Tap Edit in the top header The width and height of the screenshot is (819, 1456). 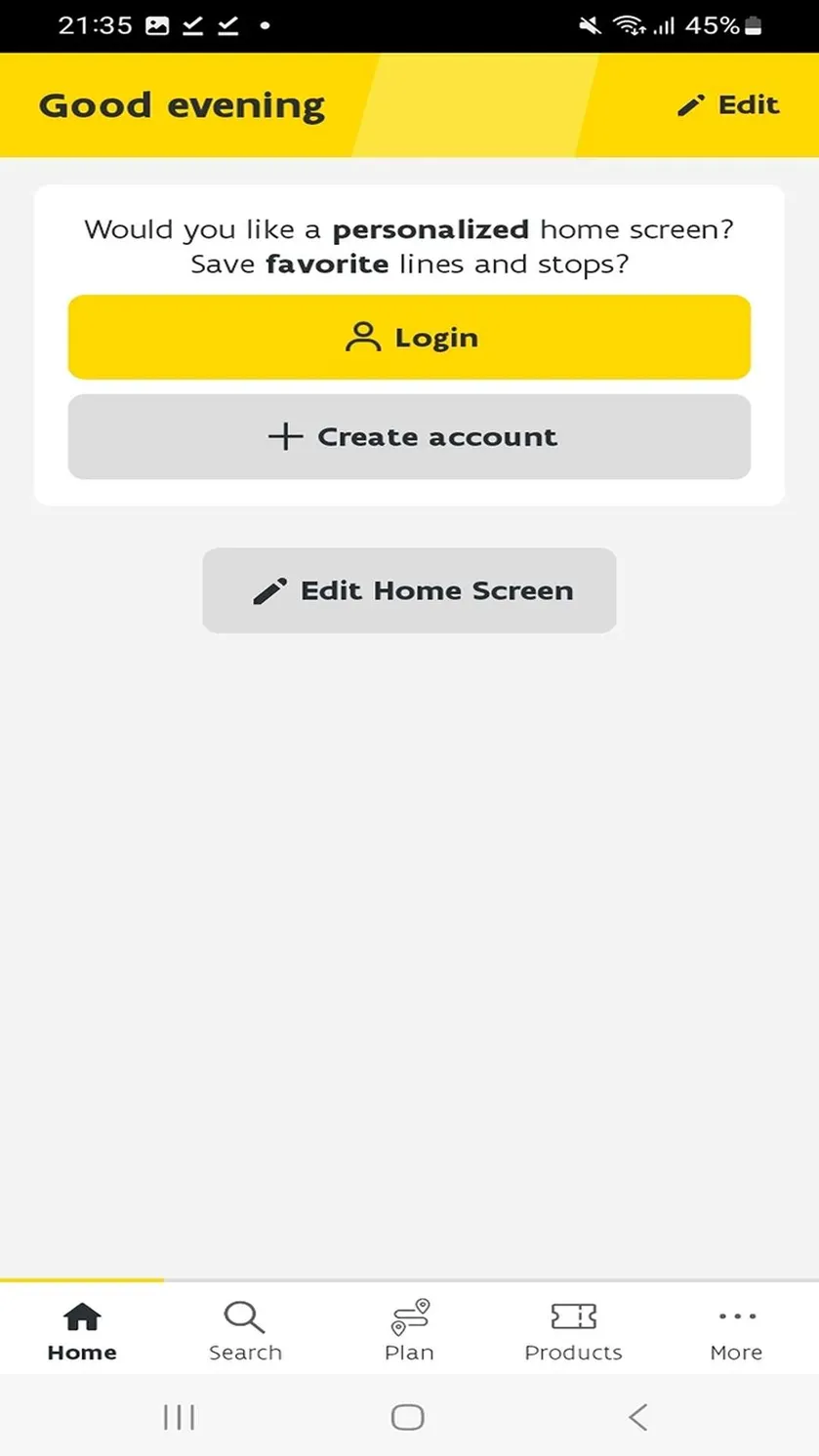coord(729,105)
